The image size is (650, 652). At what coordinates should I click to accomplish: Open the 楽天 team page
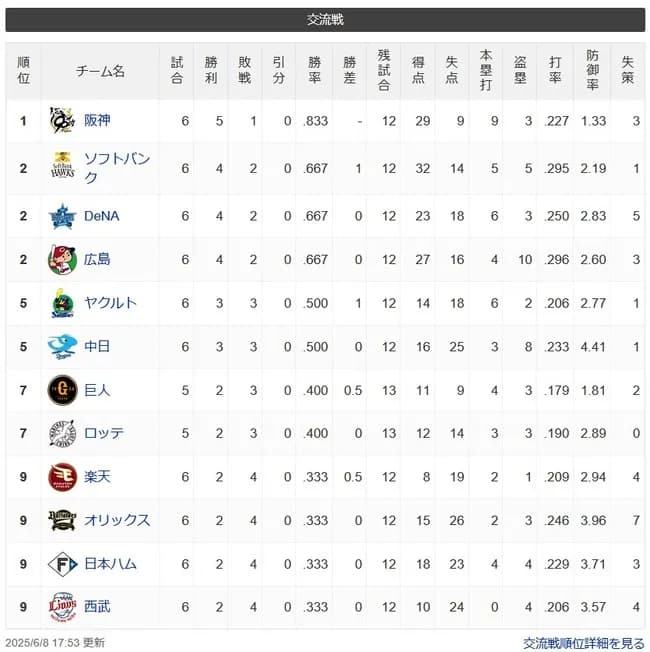tap(97, 477)
